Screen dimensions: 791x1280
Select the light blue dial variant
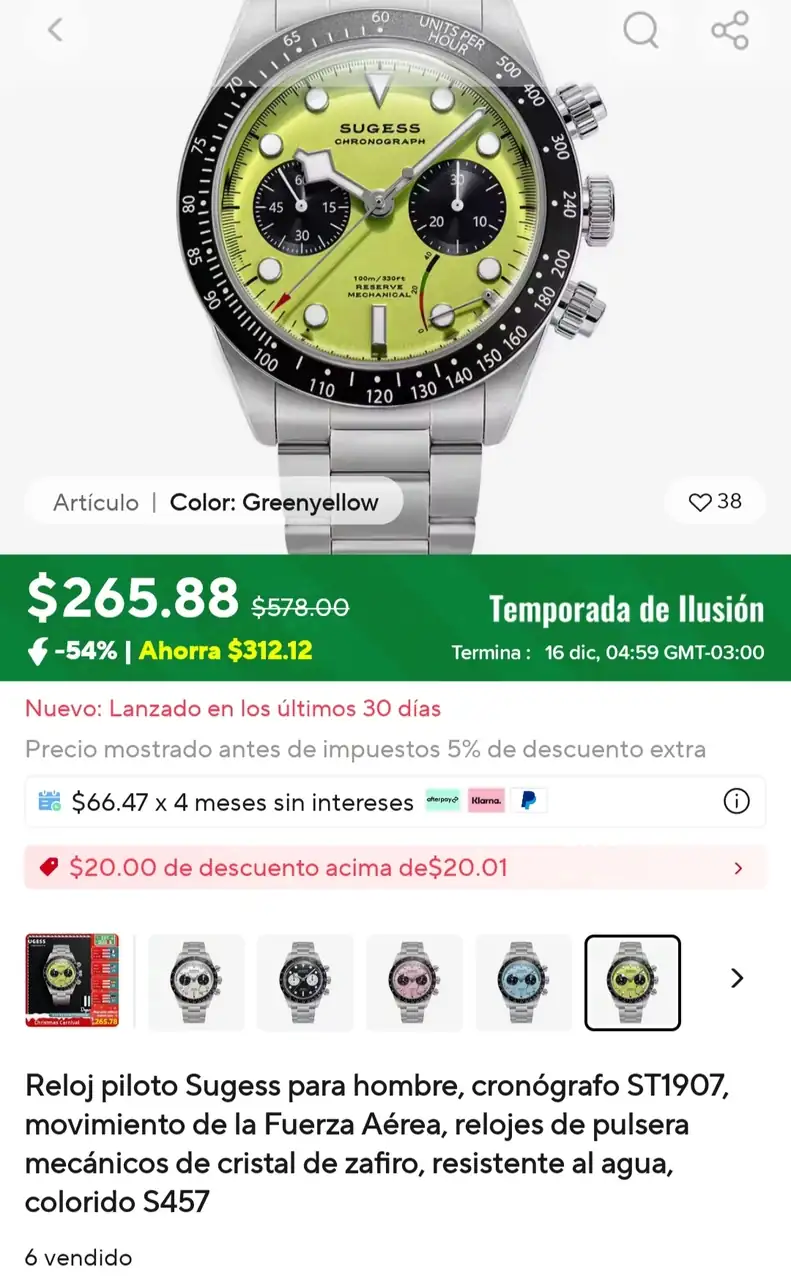(x=523, y=982)
